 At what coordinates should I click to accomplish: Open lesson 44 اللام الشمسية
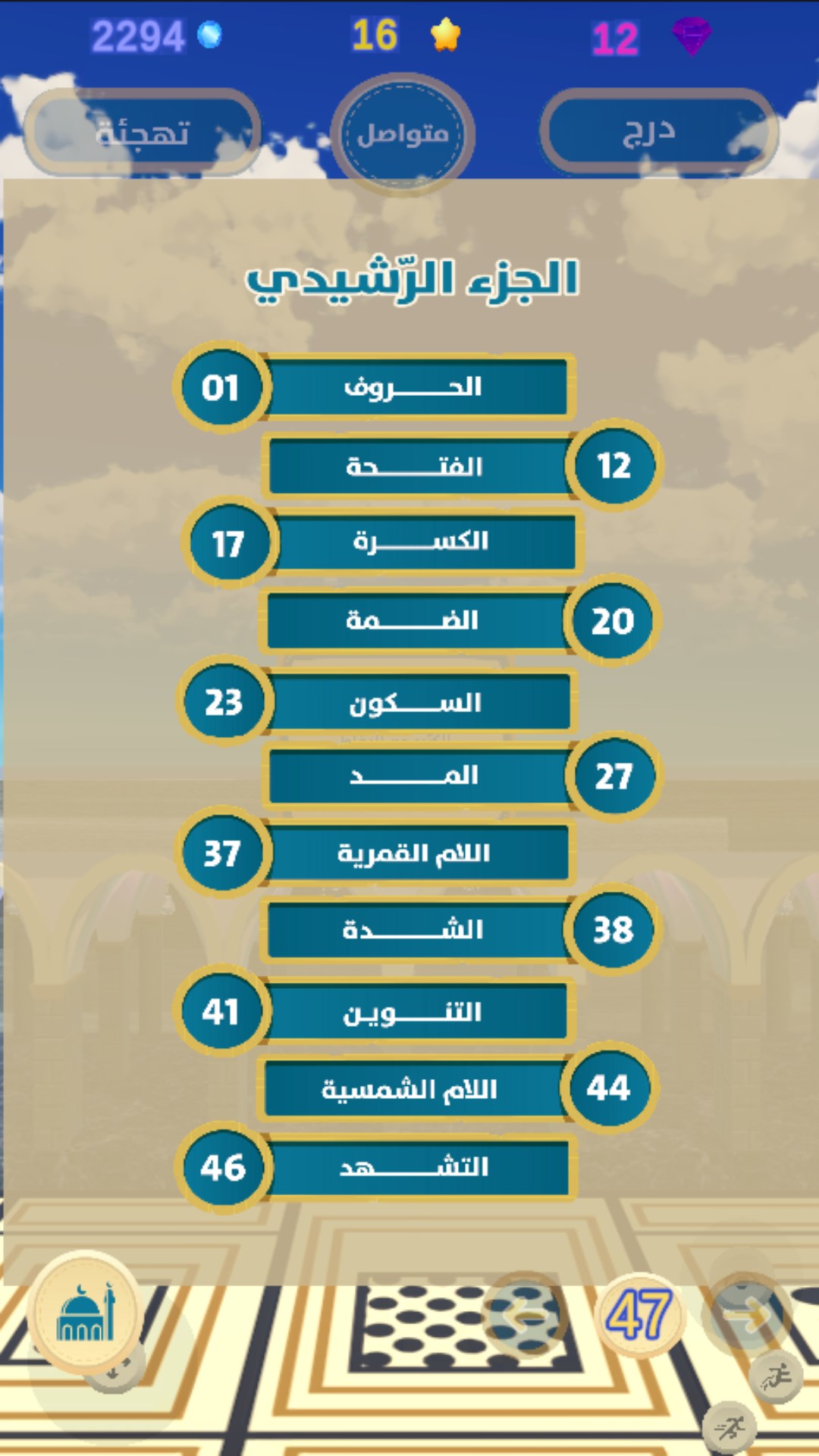click(x=458, y=1088)
